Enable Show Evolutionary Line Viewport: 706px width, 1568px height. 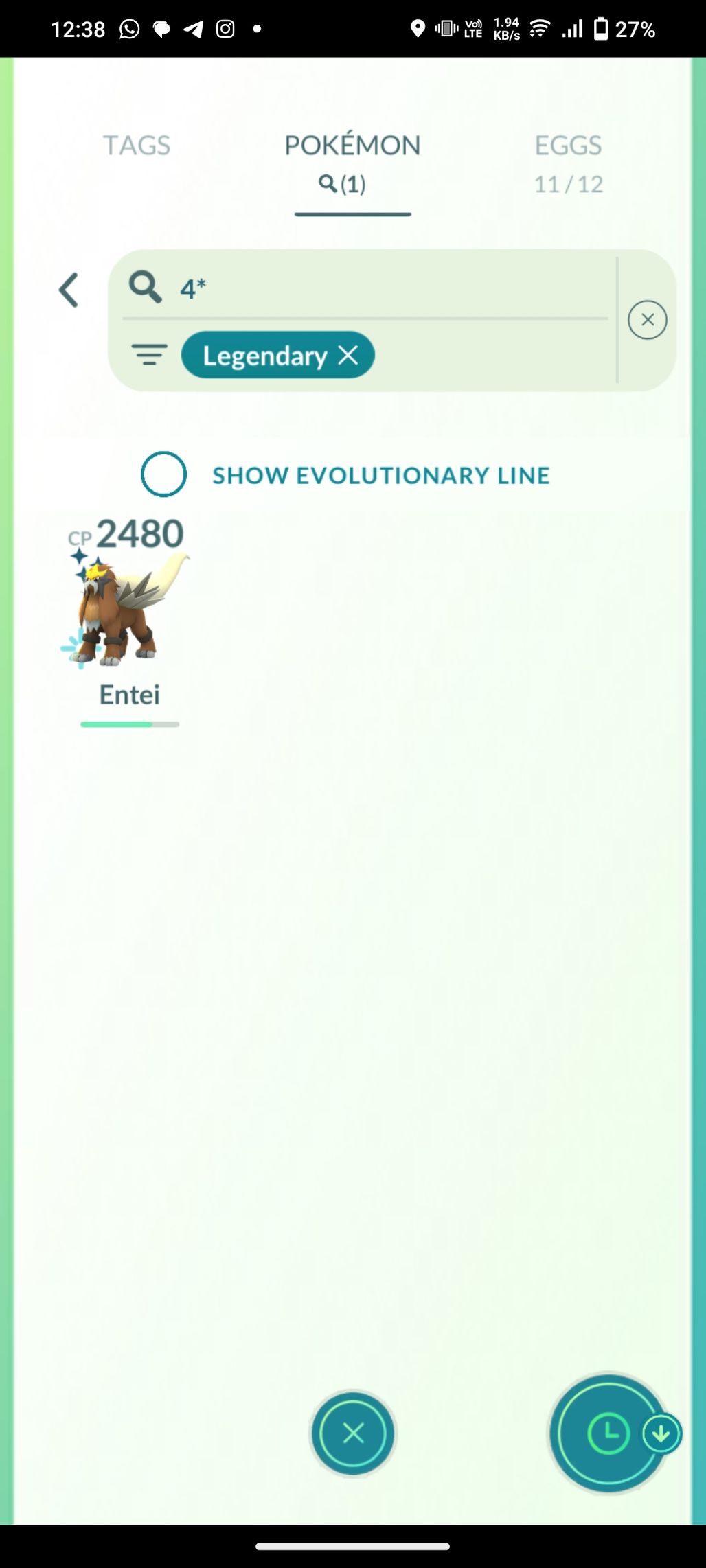coord(163,474)
